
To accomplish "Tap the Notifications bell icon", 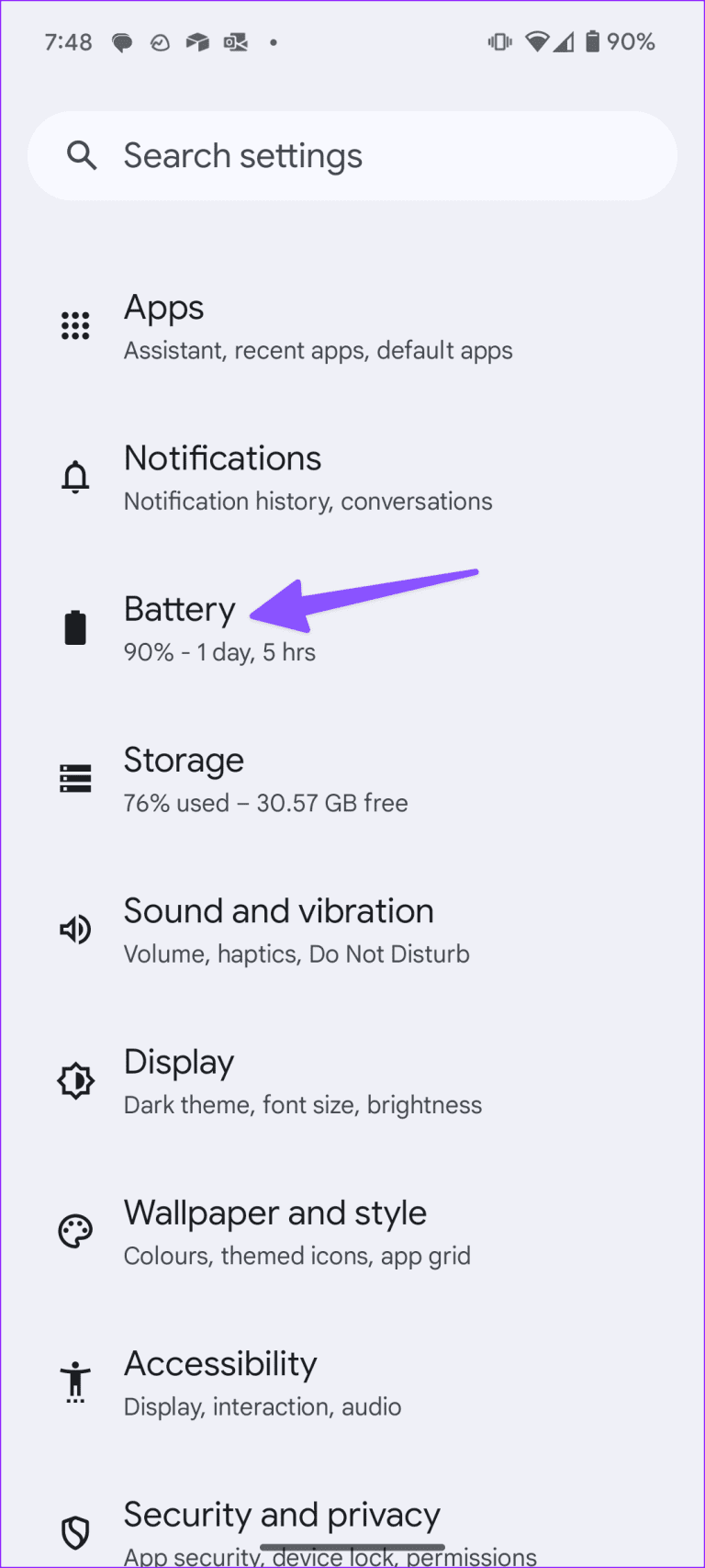I will click(75, 476).
